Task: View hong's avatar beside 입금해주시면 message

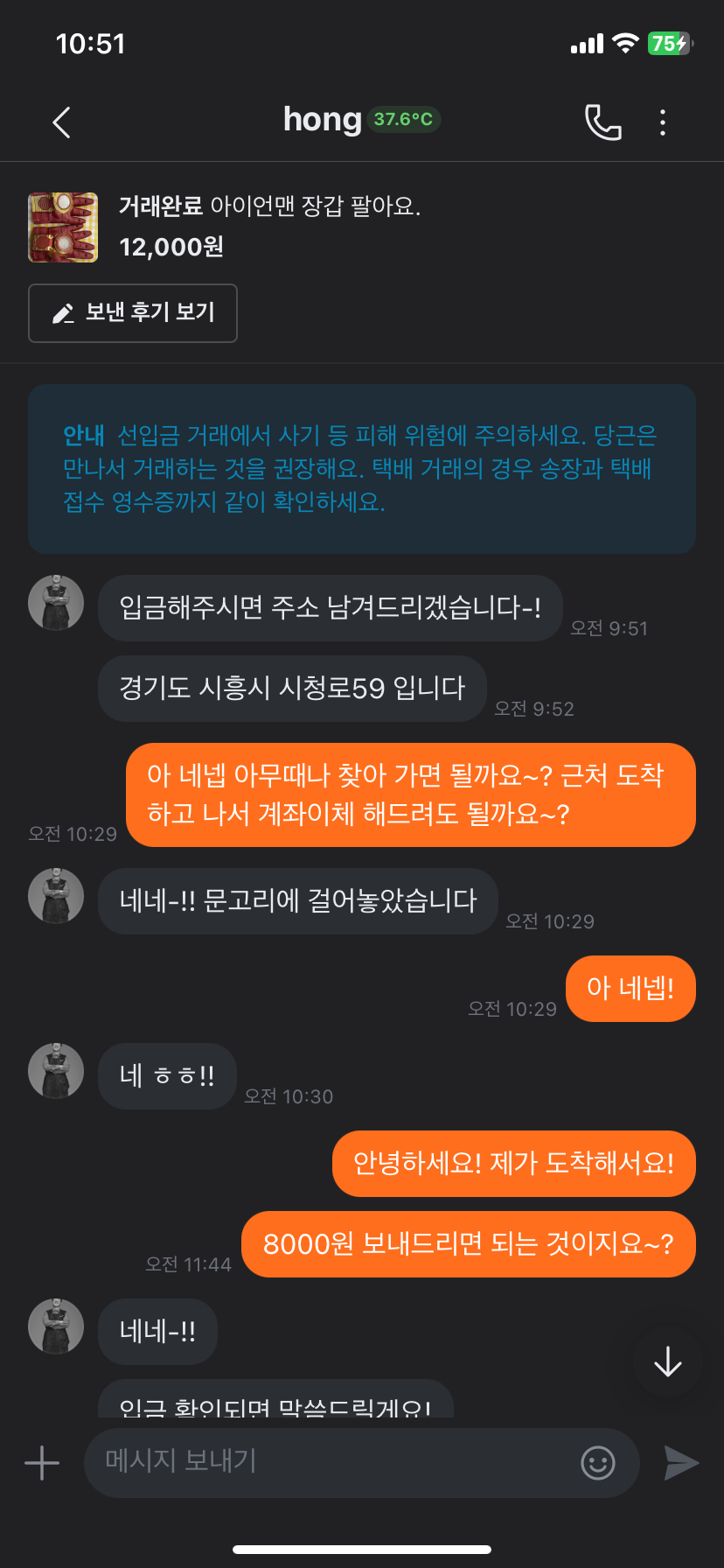Action: pos(56,604)
